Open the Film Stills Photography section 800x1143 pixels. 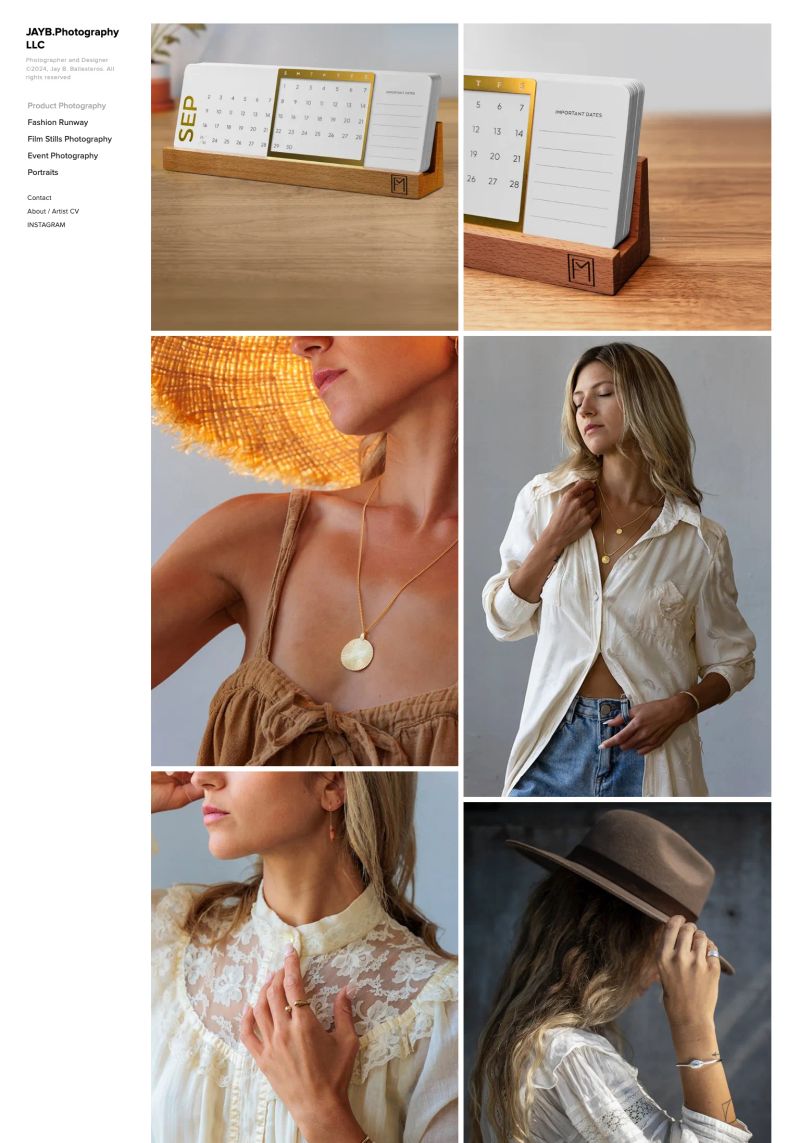click(69, 139)
